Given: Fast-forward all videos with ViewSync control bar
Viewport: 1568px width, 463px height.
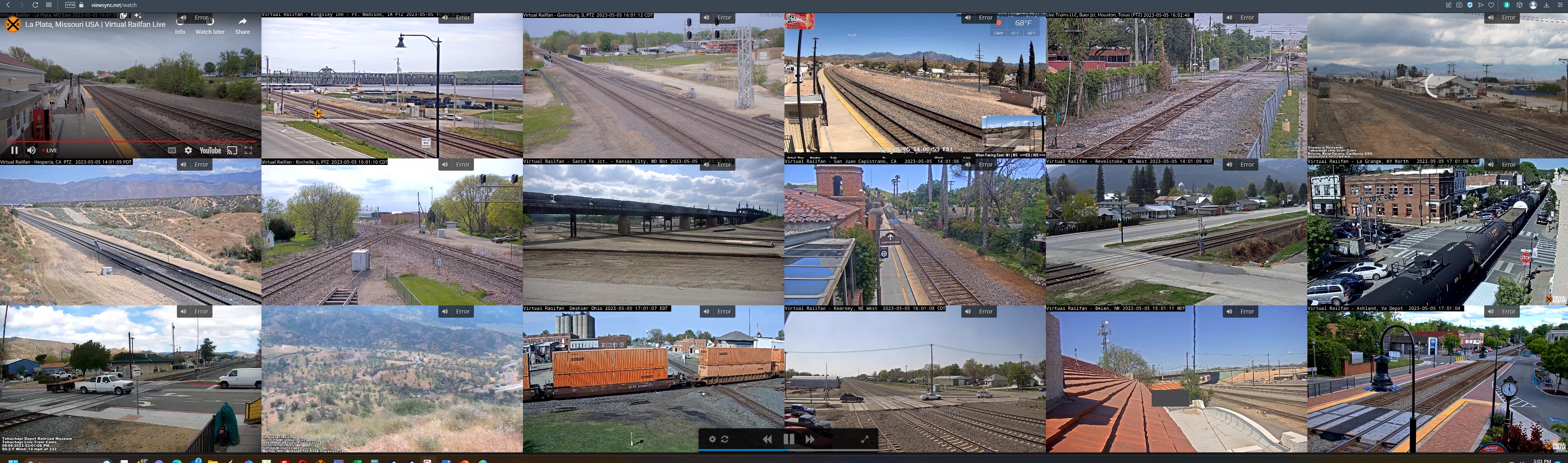Looking at the screenshot, I should [810, 439].
